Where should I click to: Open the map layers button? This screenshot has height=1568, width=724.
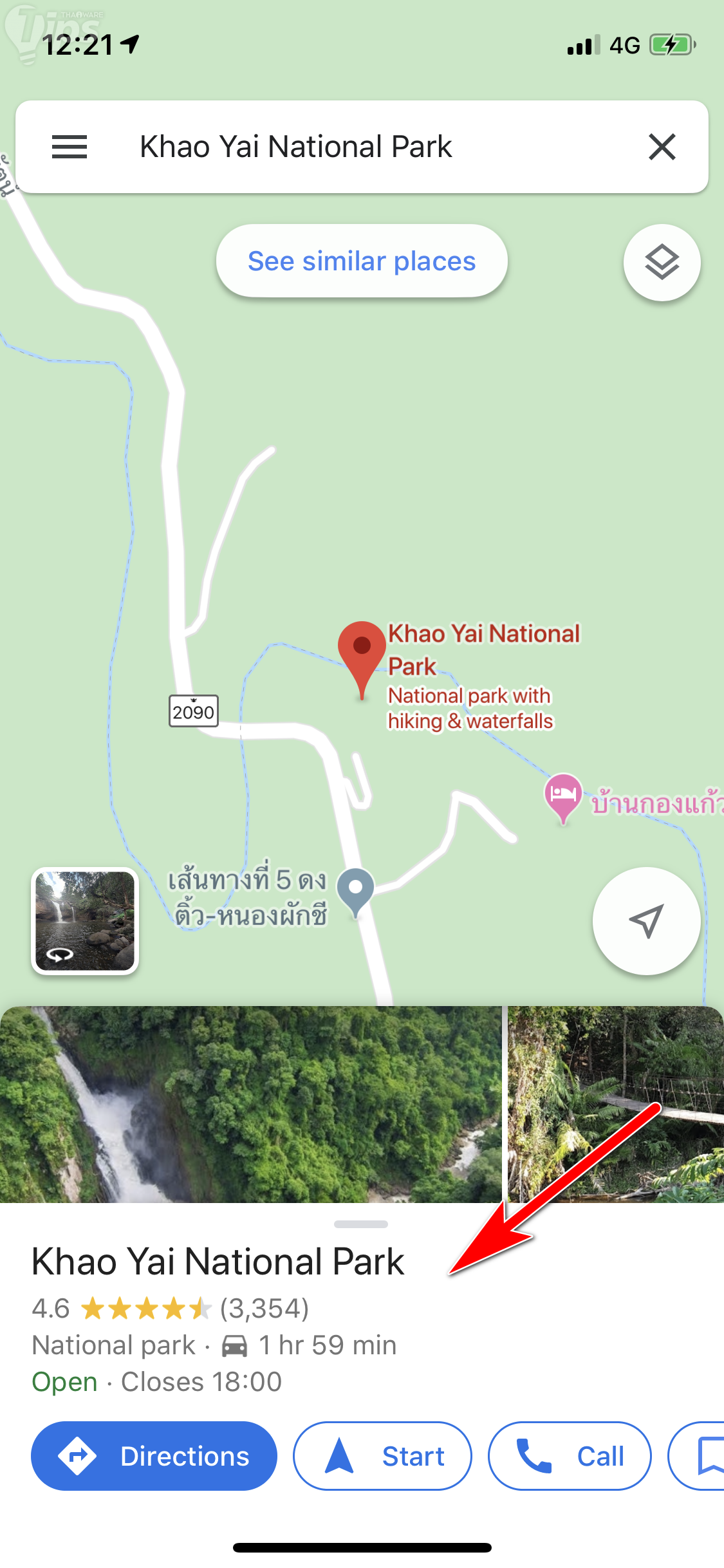point(662,263)
